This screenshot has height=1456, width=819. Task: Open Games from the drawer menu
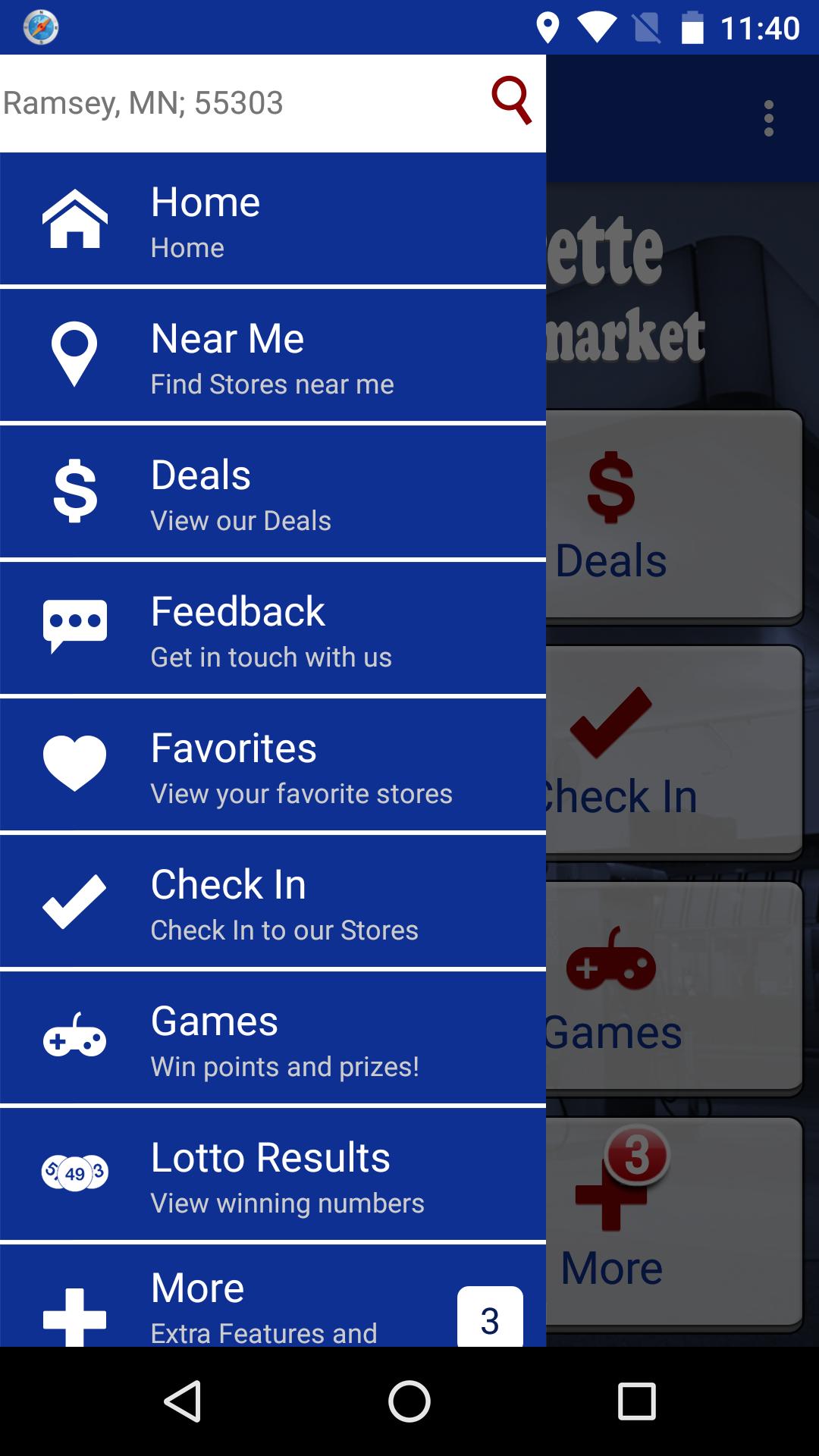(x=273, y=1039)
